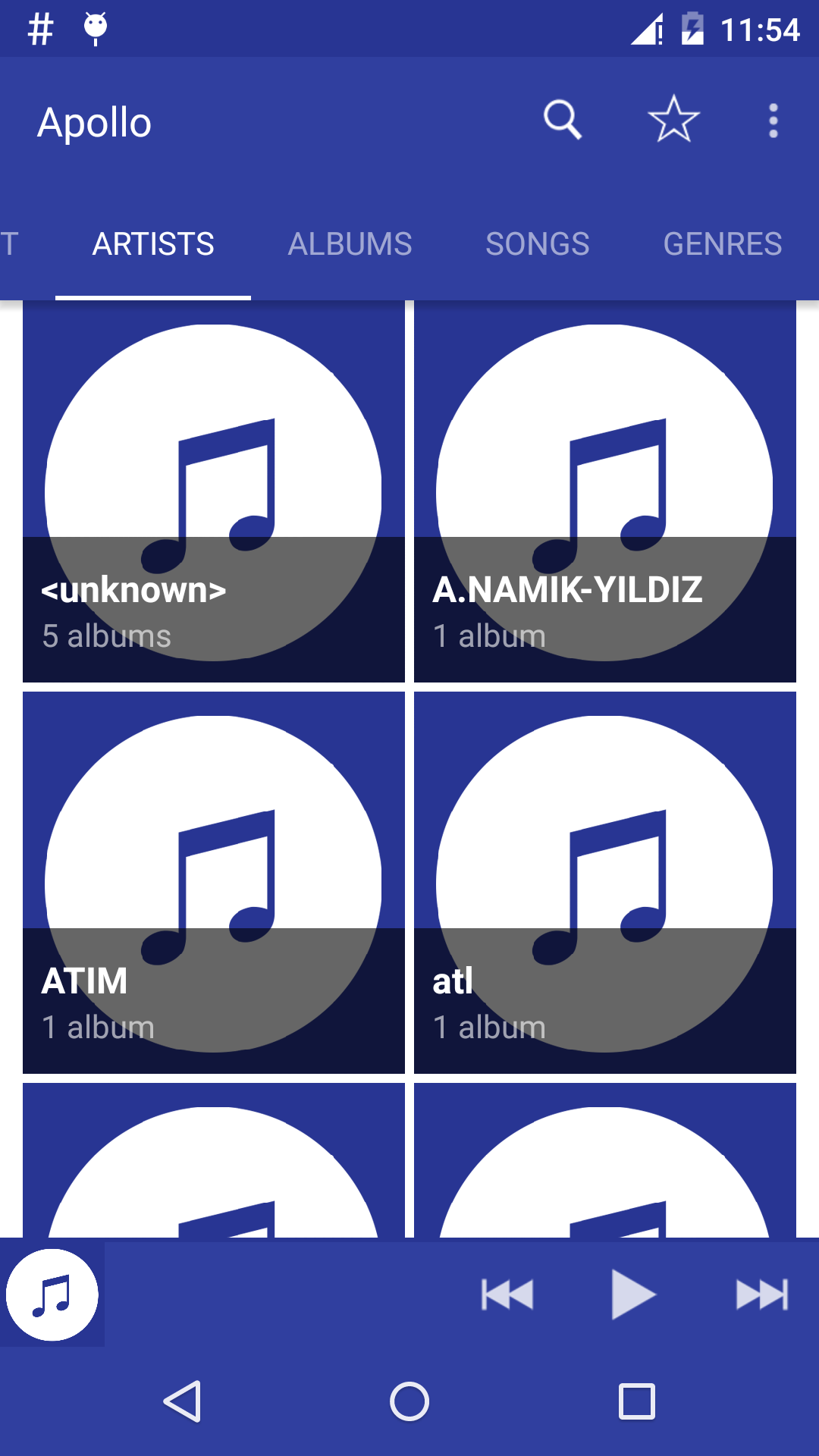Open the atl artist card
Viewport: 819px width, 1456px height.
pyautogui.click(x=604, y=883)
